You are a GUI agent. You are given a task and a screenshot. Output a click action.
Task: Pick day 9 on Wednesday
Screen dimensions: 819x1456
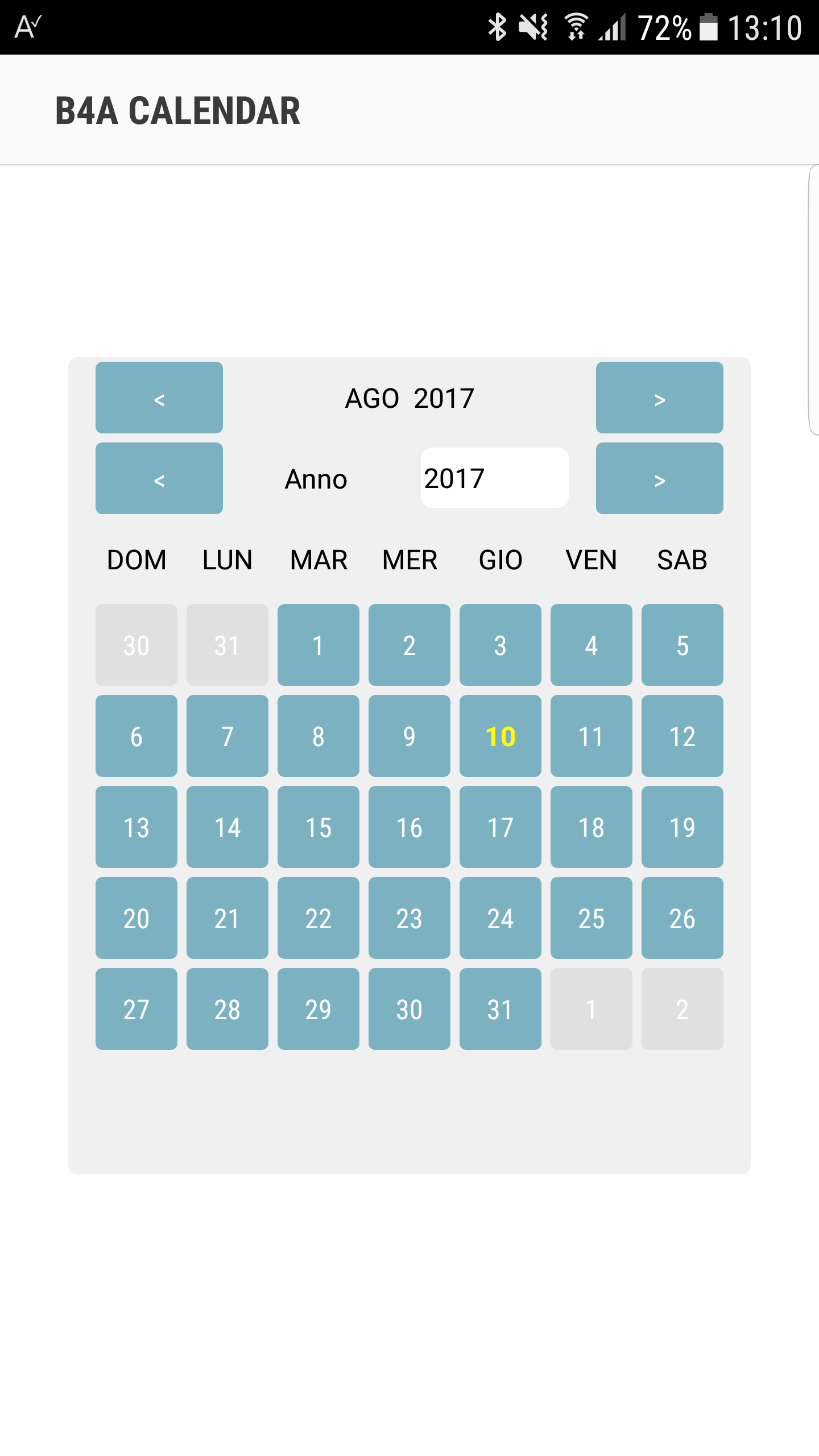(x=409, y=736)
